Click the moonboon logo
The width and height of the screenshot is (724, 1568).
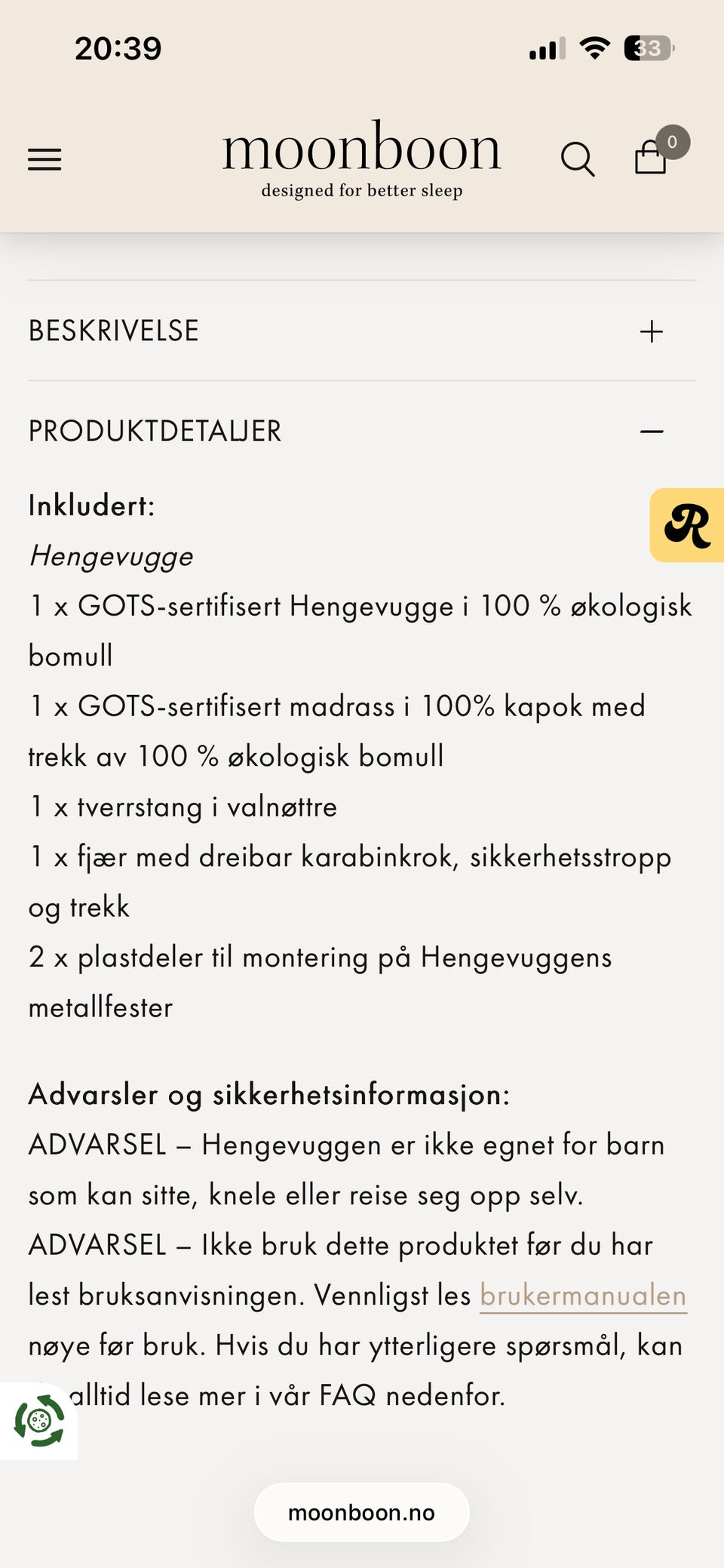click(x=362, y=149)
